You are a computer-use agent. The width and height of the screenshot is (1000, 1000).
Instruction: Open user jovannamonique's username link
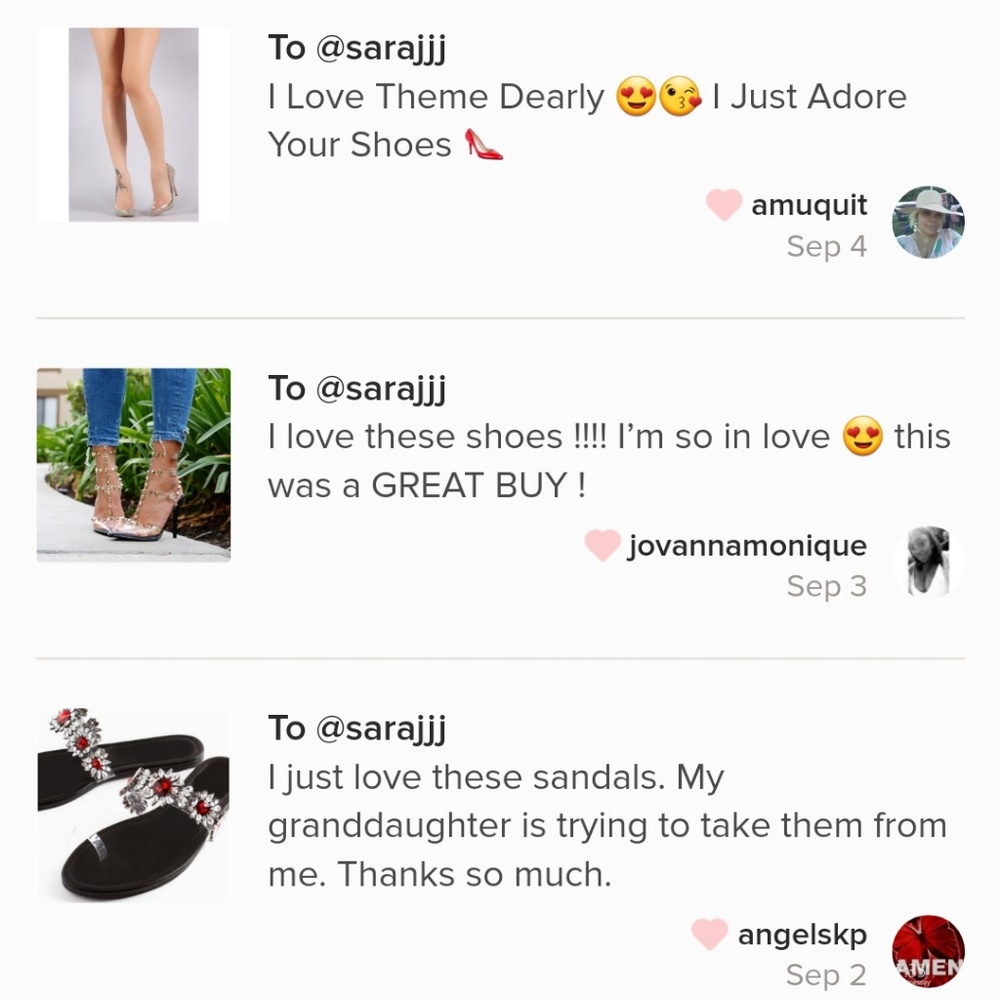(x=747, y=546)
